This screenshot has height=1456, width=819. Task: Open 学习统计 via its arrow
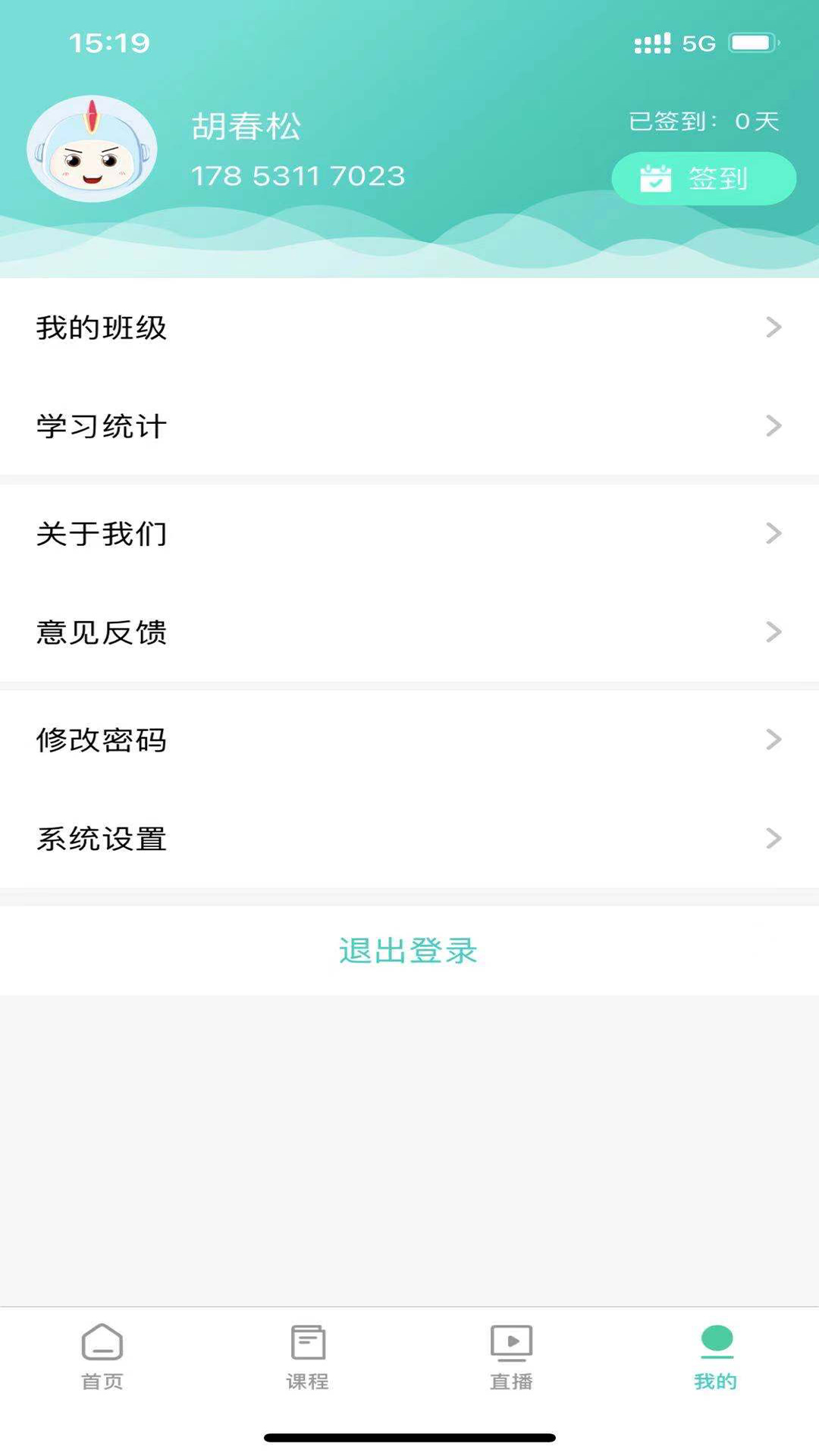click(x=773, y=426)
